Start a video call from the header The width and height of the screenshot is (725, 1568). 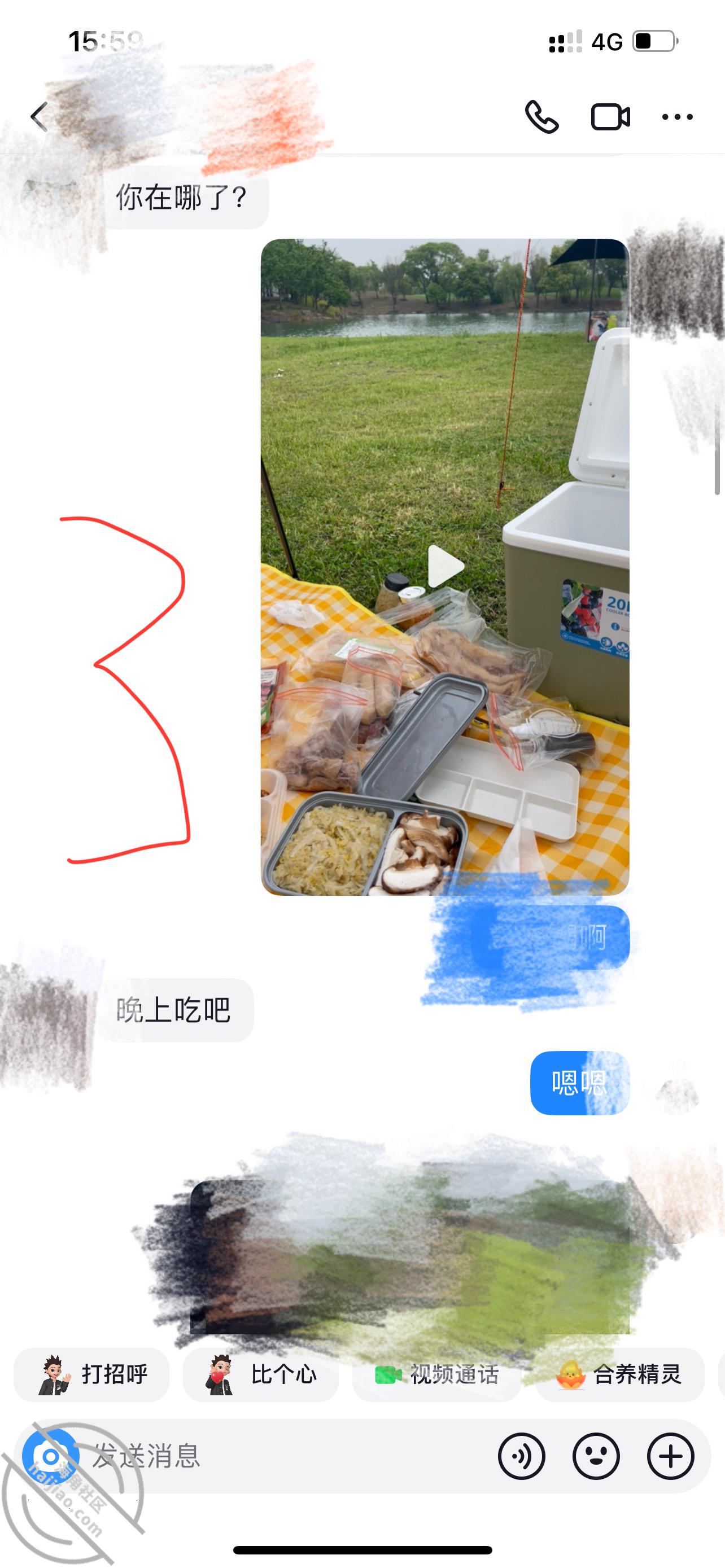[x=610, y=117]
